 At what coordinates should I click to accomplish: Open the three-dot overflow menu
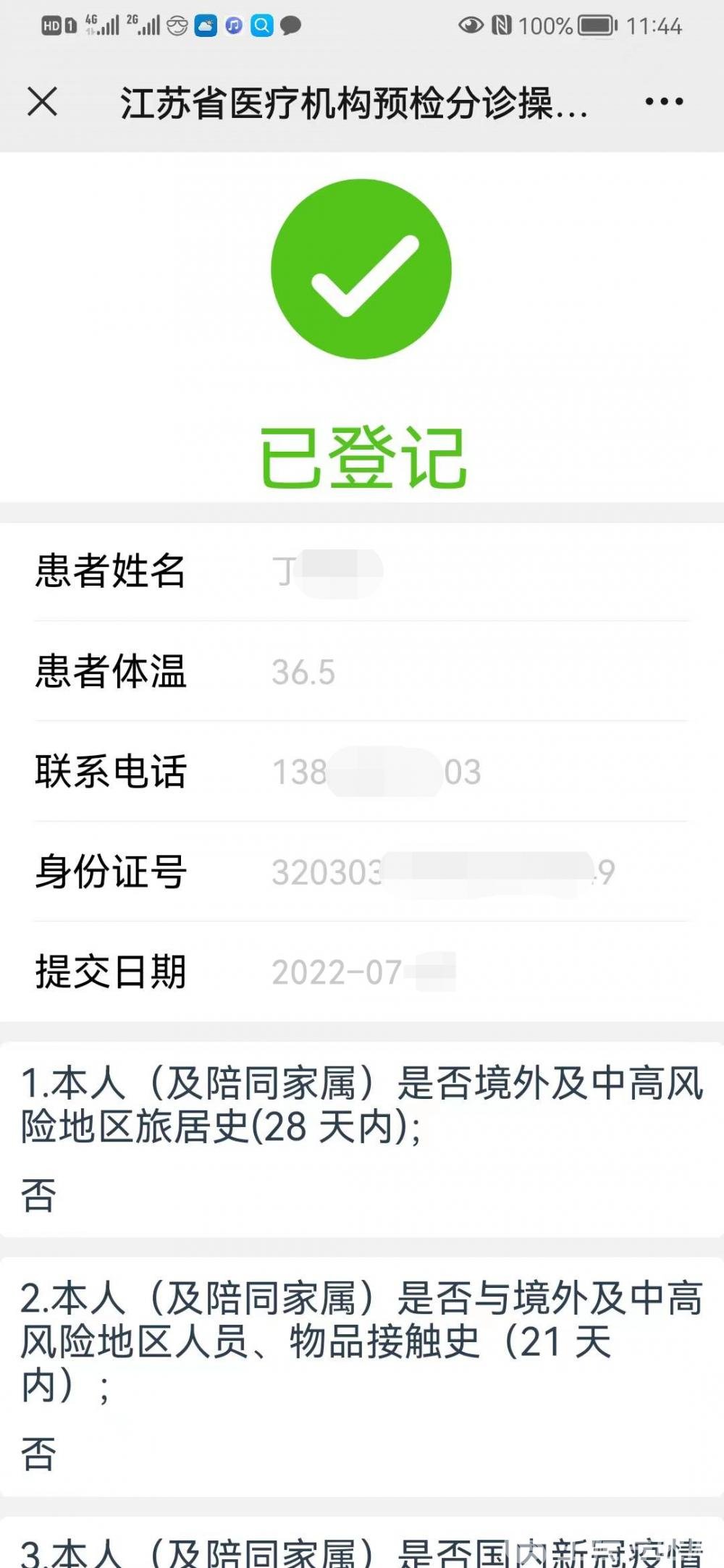click(664, 102)
